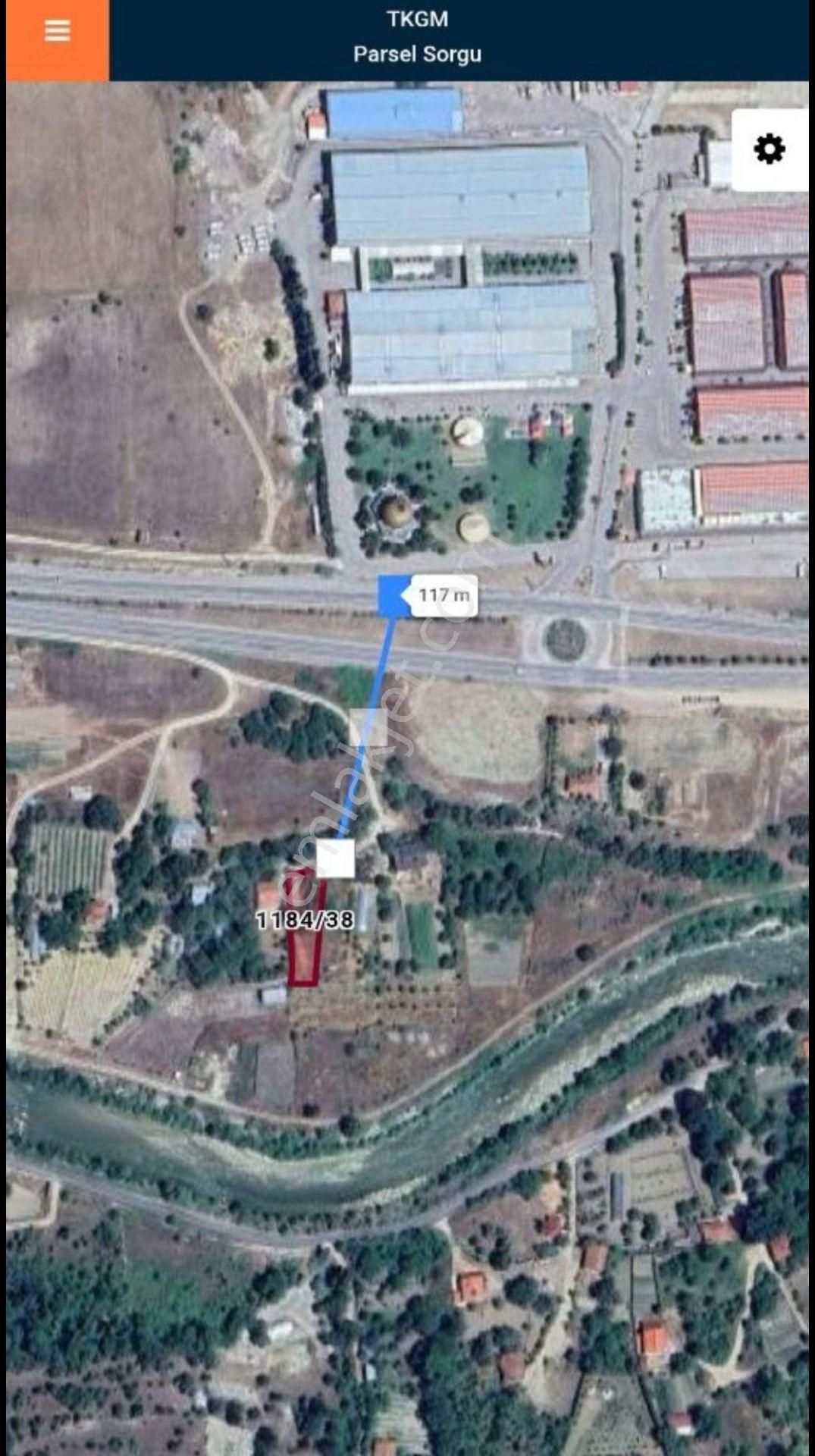Open the hamburger drawer menu

(x=58, y=32)
